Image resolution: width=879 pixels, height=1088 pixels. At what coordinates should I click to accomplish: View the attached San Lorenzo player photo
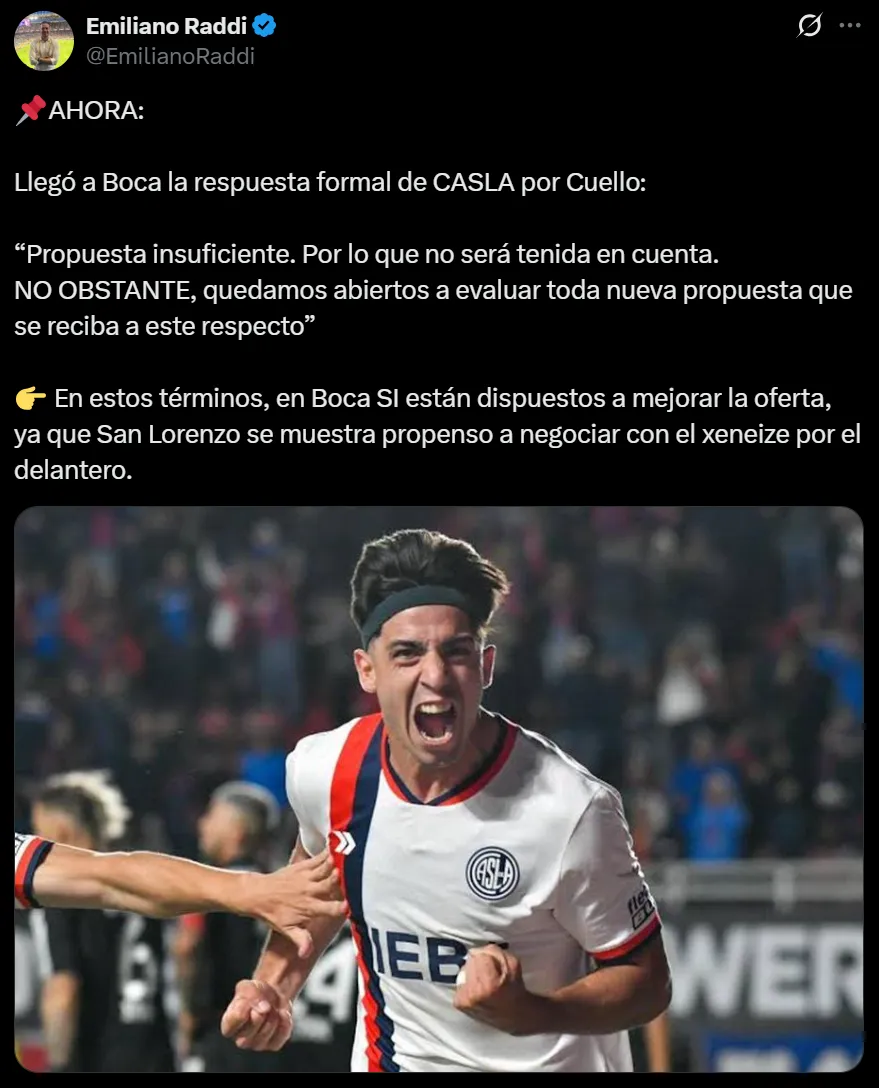coord(438,789)
